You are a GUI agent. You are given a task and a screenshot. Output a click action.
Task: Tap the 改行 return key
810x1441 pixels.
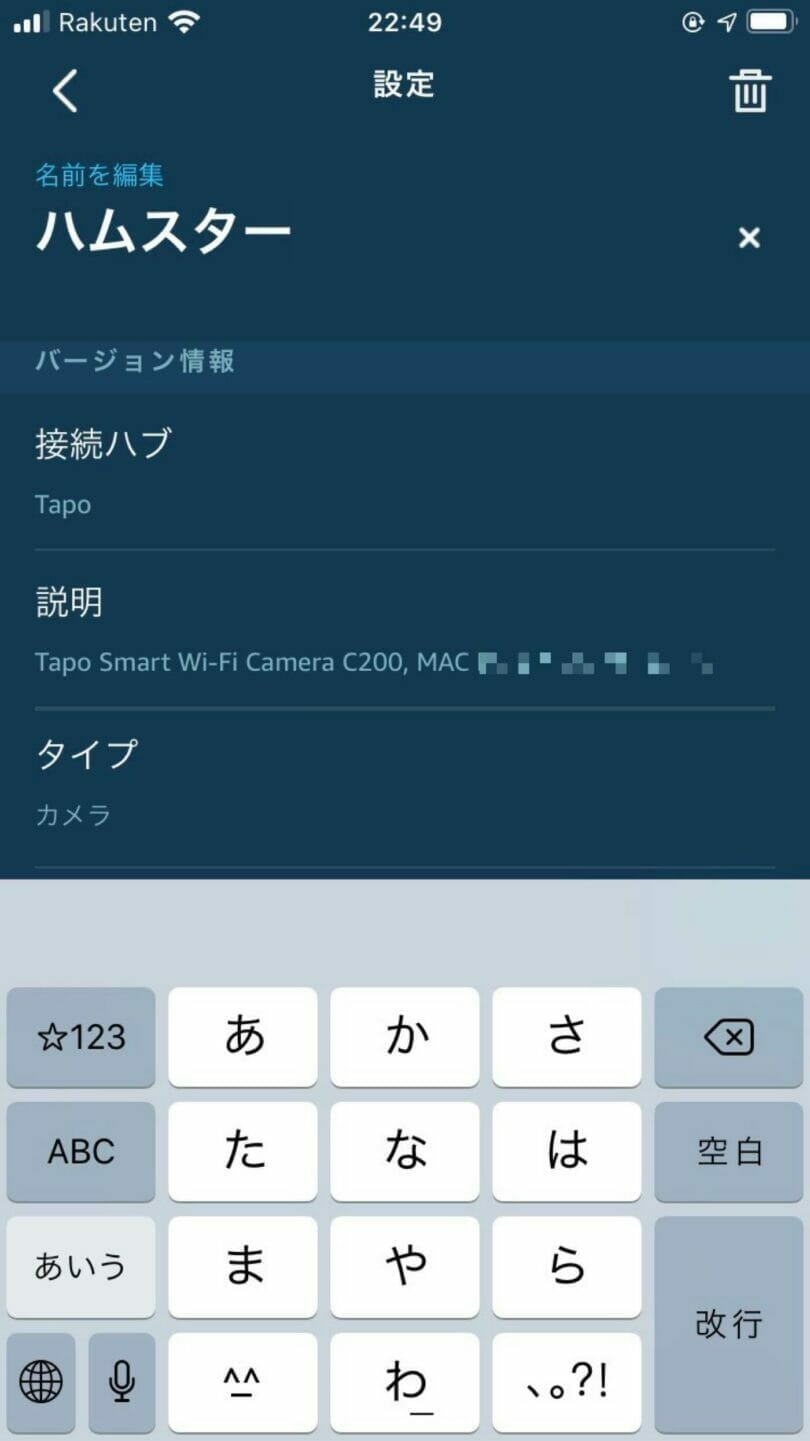pos(729,1324)
